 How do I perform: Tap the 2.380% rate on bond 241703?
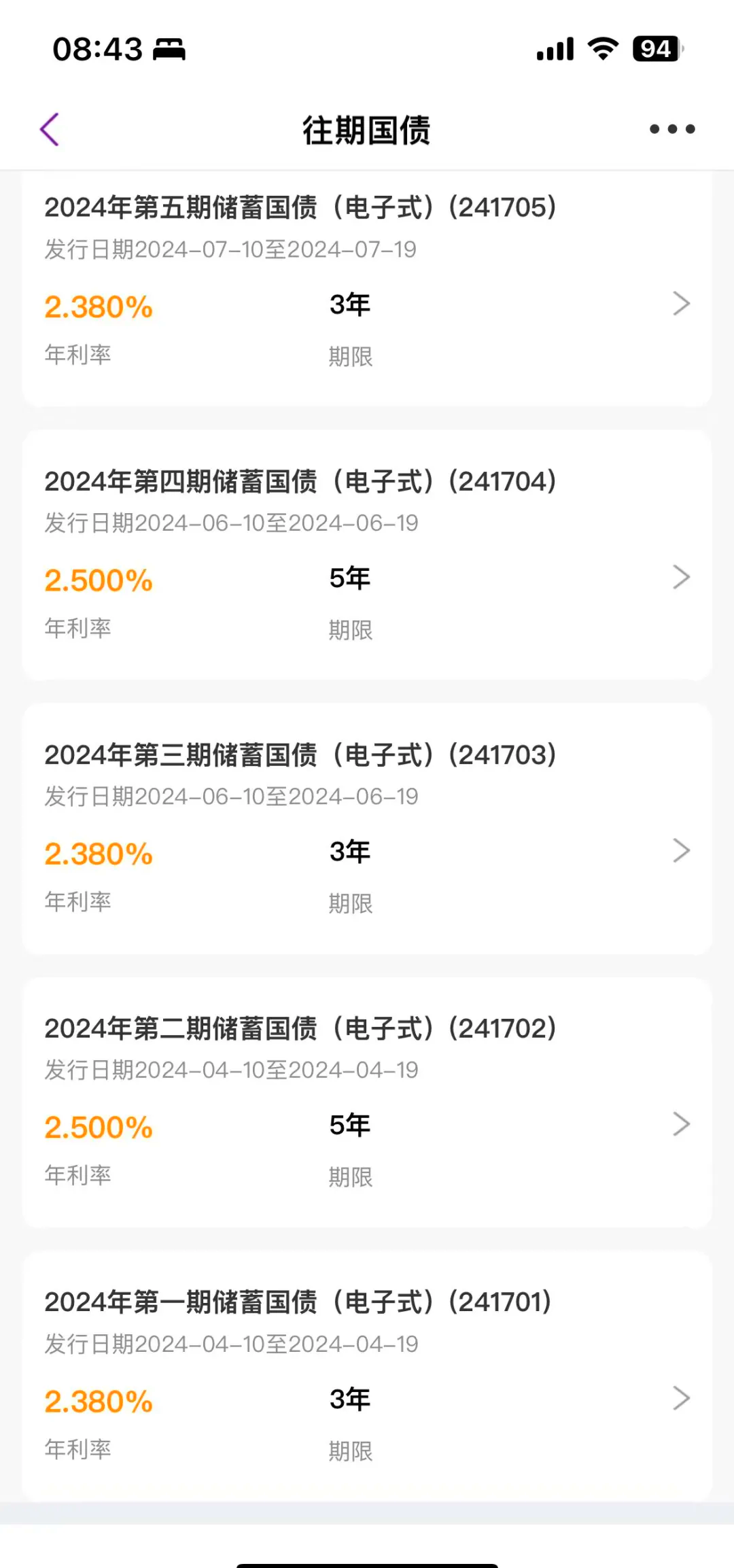(99, 852)
